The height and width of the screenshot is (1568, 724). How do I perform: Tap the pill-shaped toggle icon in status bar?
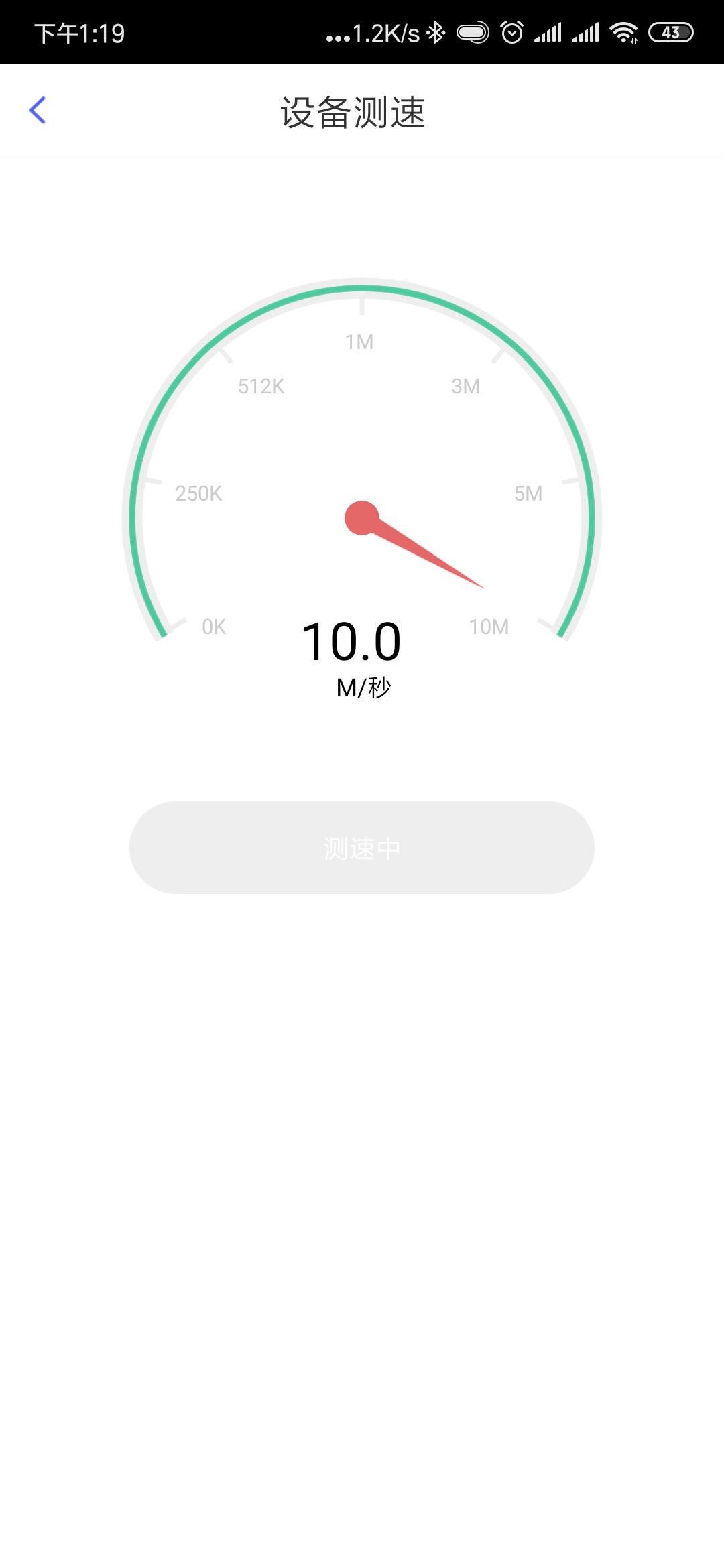point(473,31)
